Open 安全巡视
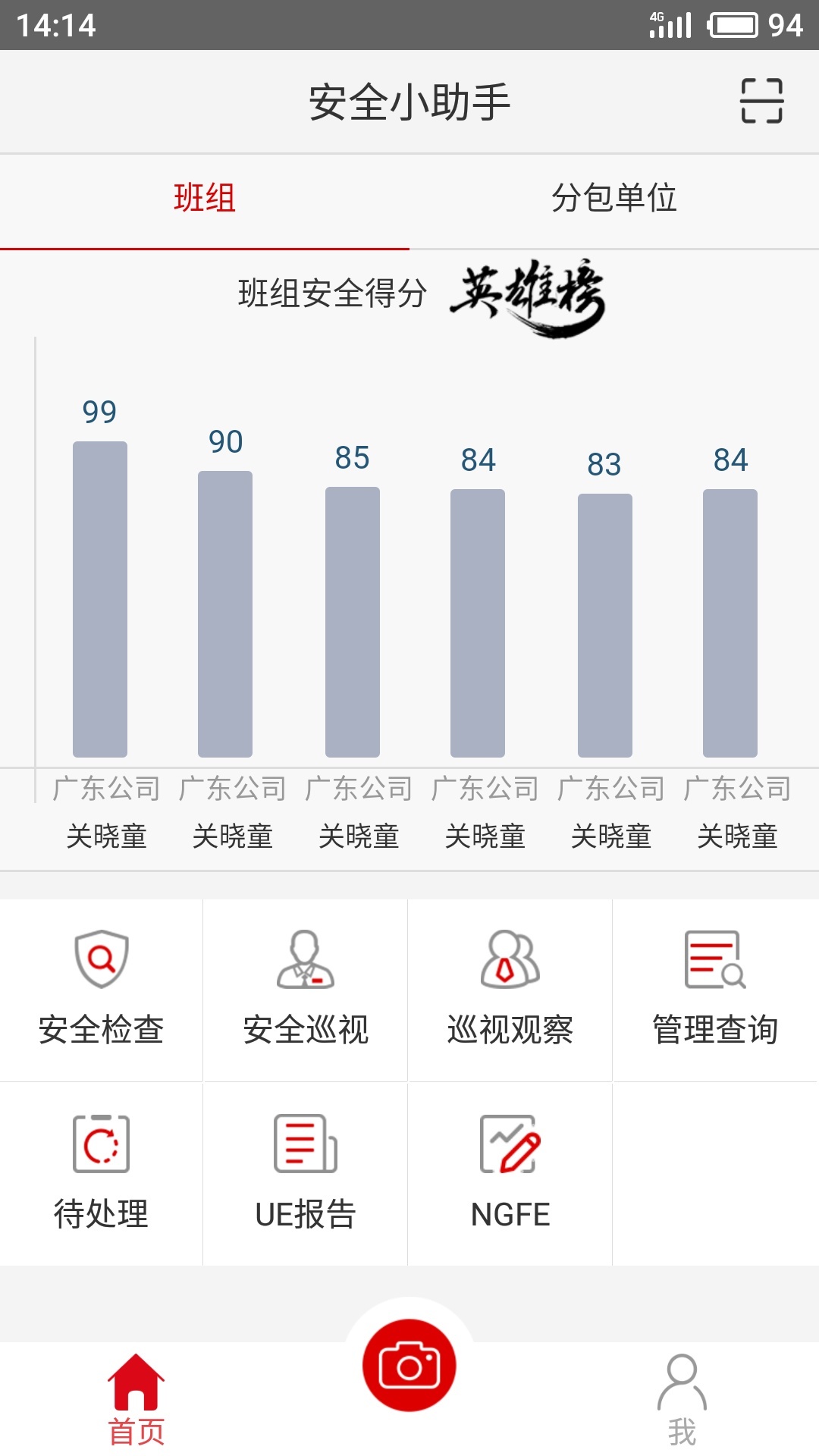819x1456 pixels. (306, 990)
